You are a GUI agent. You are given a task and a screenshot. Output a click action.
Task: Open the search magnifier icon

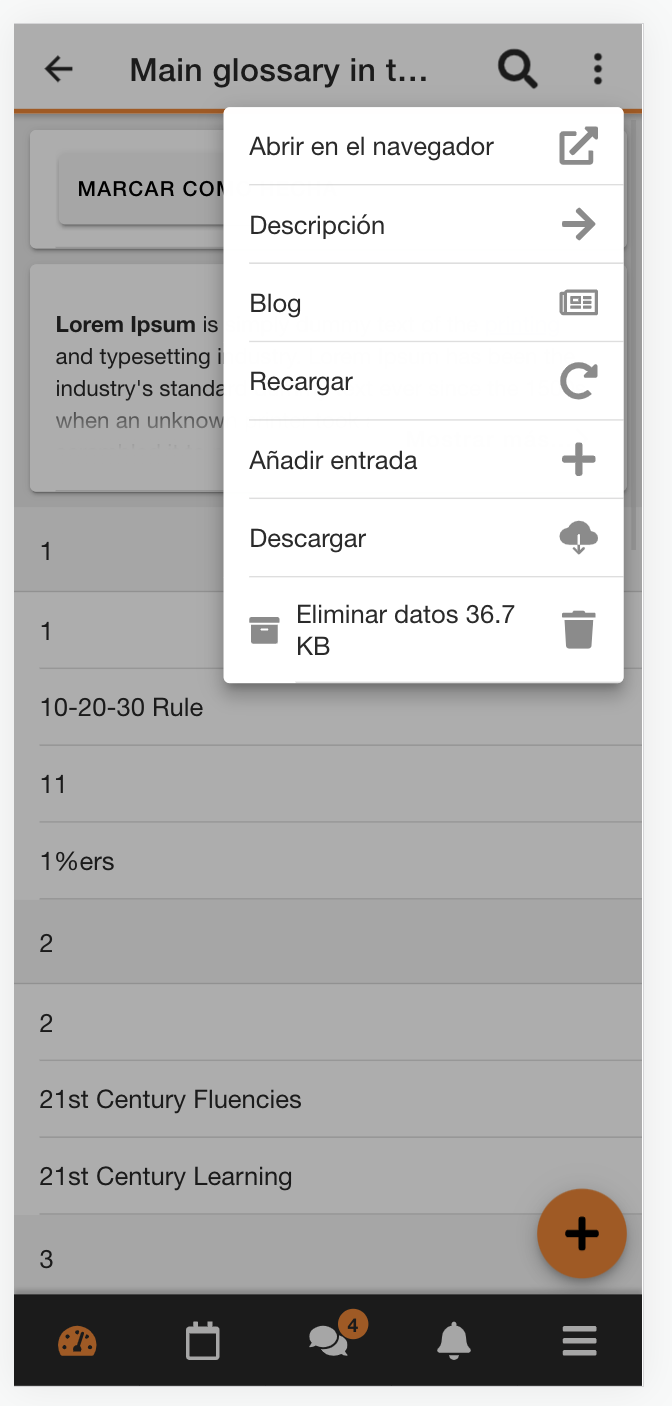(518, 69)
